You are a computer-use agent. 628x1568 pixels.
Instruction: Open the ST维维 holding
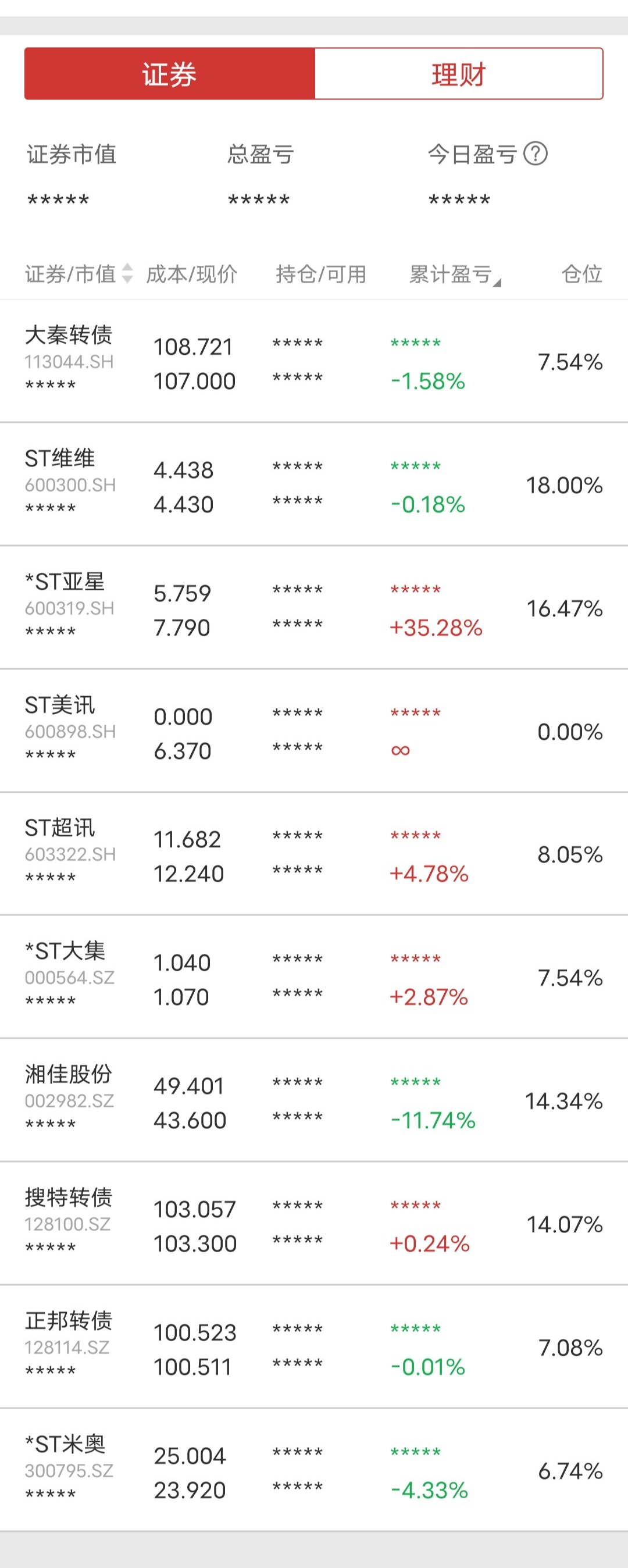[60, 458]
